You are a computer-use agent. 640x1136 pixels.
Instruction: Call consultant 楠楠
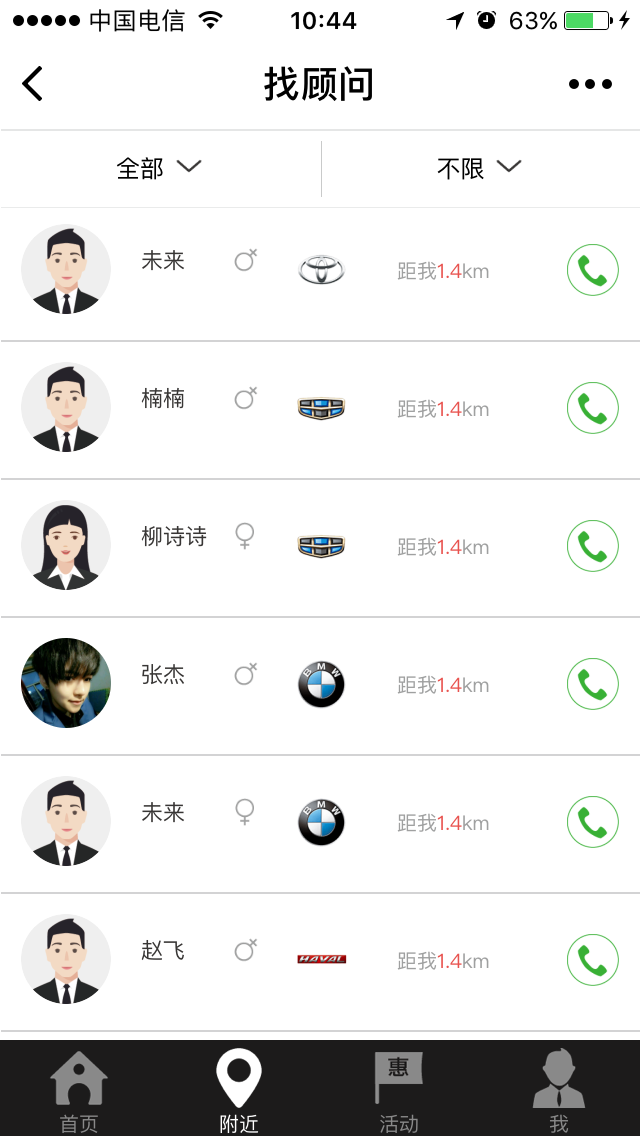point(592,408)
